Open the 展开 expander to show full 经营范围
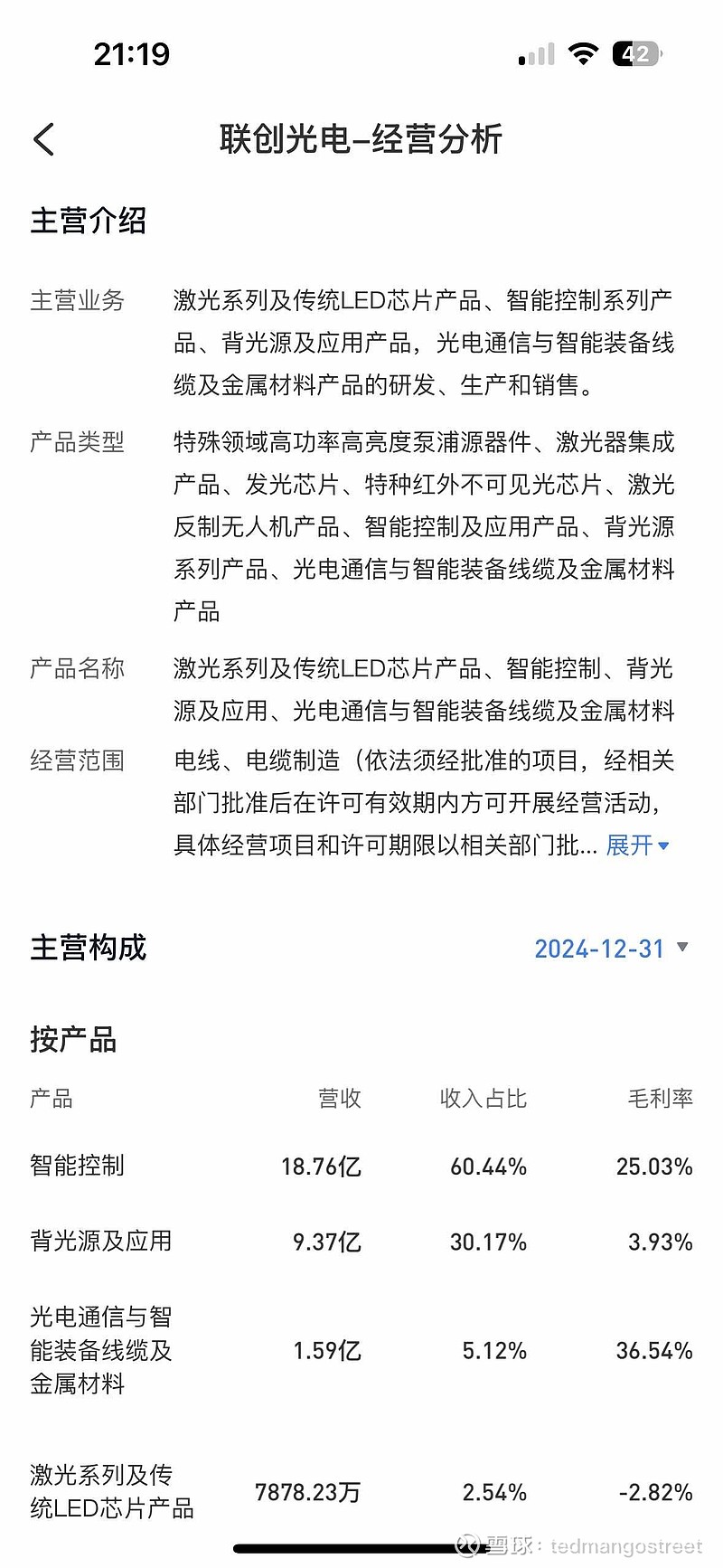The height and width of the screenshot is (1568, 723). coord(627,845)
